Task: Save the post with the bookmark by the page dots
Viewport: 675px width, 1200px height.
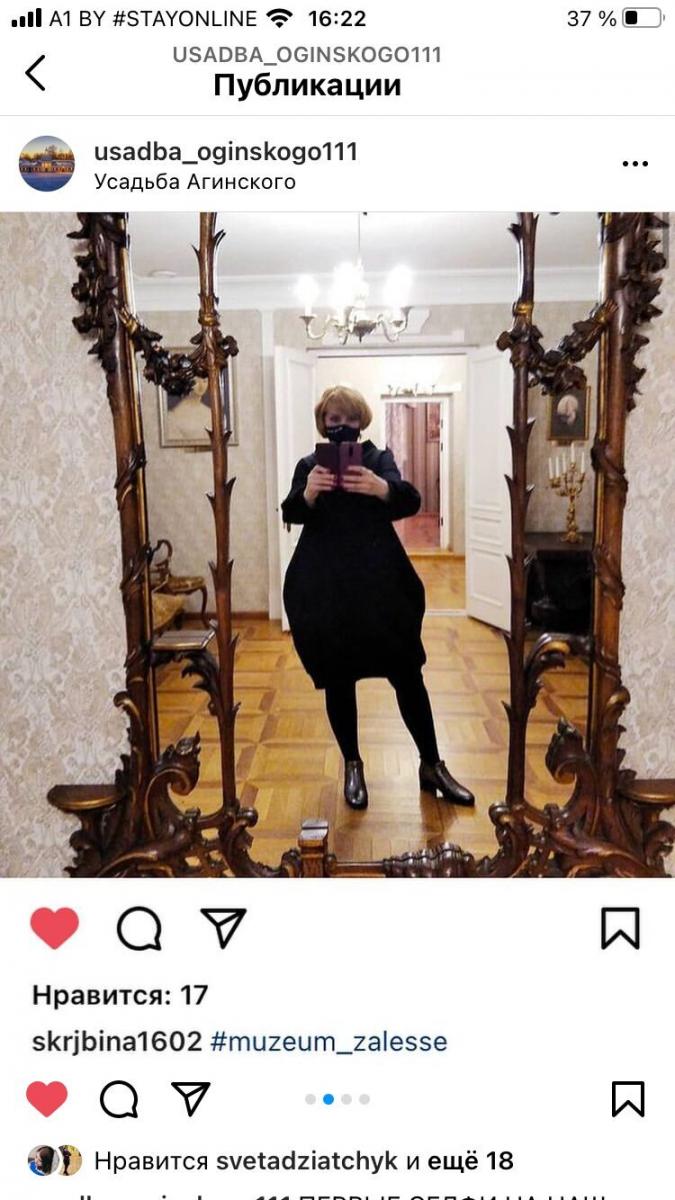Action: [x=627, y=1098]
